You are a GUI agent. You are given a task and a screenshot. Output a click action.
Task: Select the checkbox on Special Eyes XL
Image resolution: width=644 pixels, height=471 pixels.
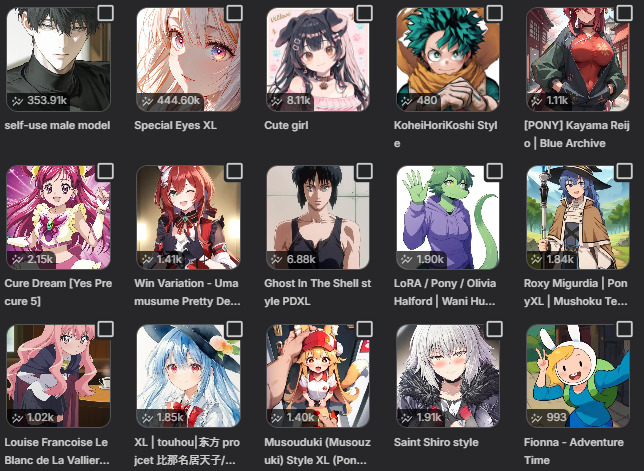coord(234,13)
